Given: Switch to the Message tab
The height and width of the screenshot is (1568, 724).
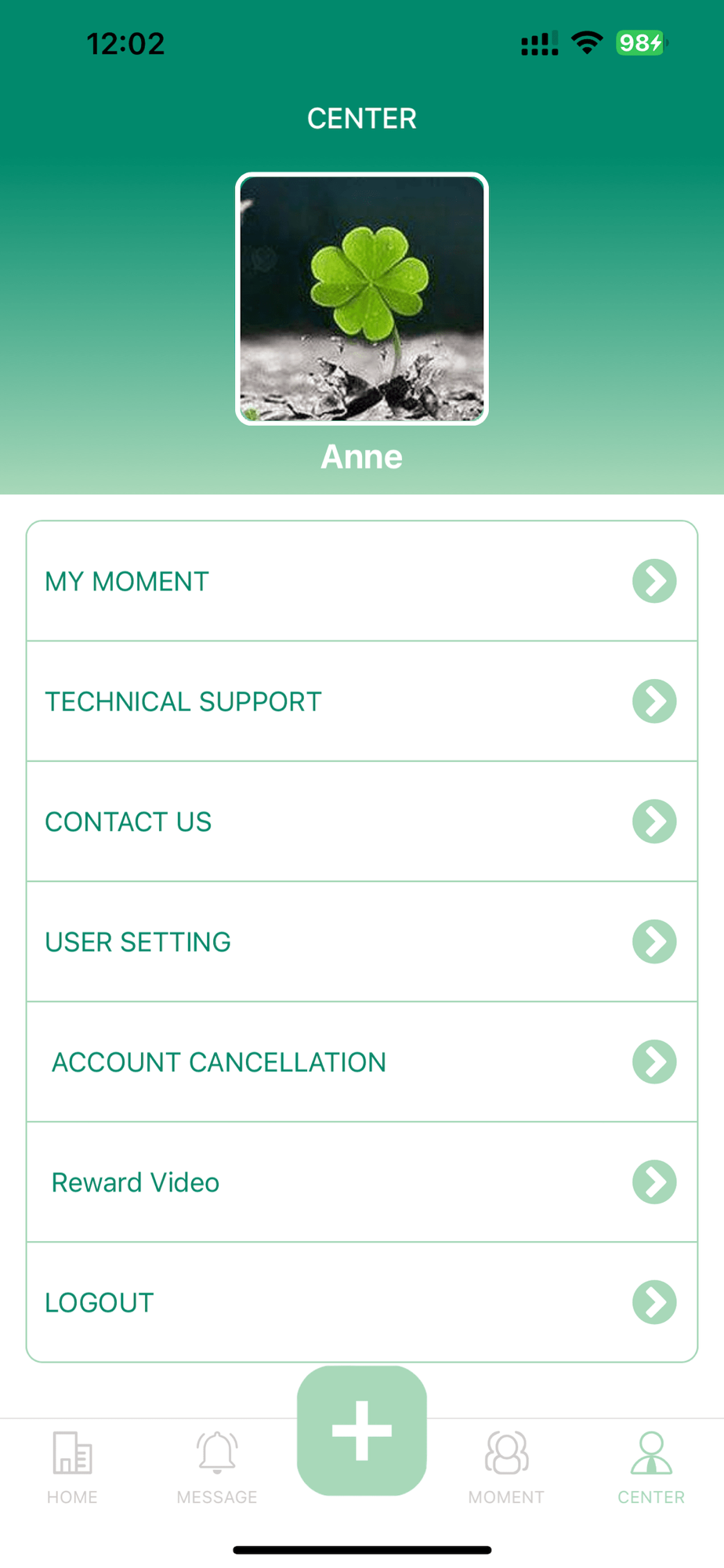Looking at the screenshot, I should (217, 1468).
